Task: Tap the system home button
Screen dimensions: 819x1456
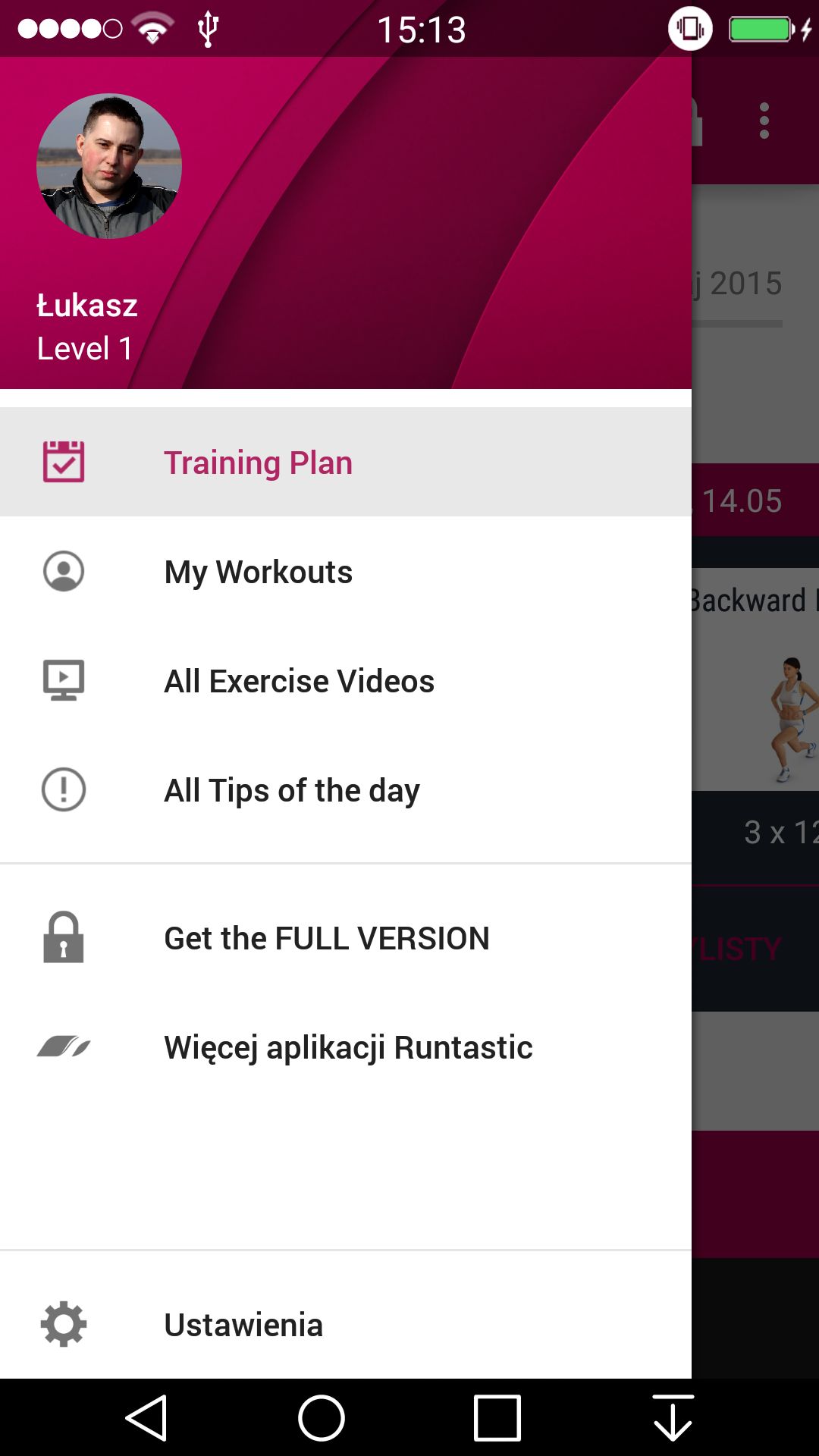Action: 322,1417
